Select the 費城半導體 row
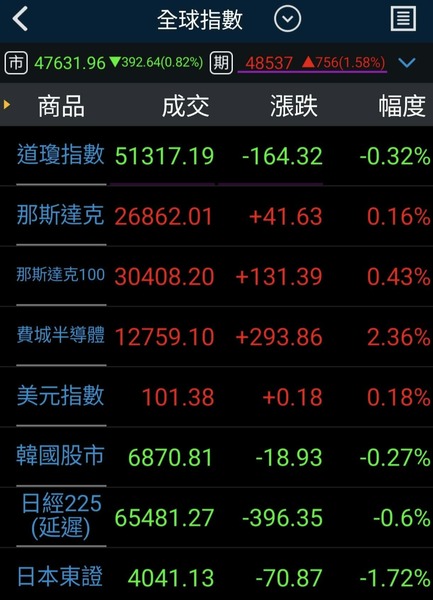 coord(216,336)
